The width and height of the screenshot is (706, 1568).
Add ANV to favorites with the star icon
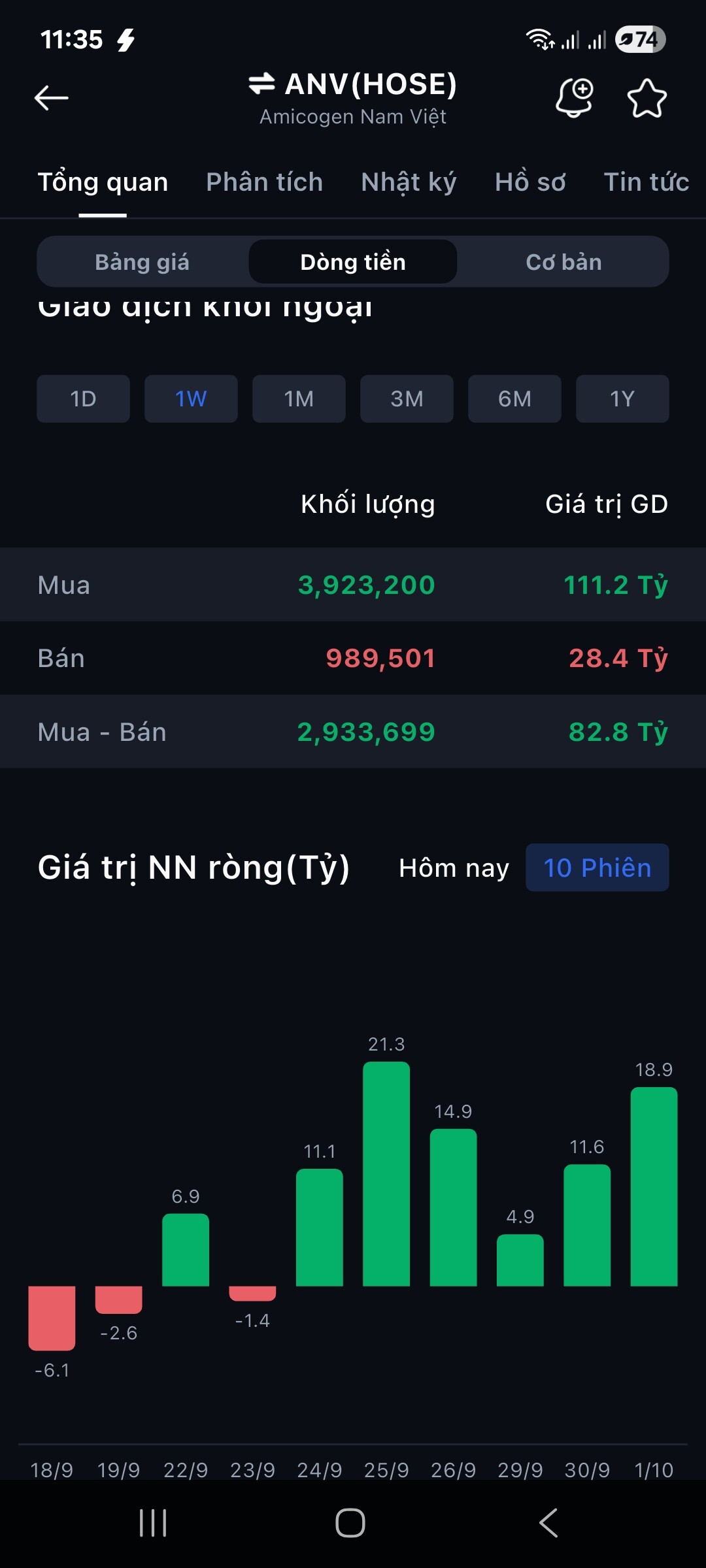(647, 98)
